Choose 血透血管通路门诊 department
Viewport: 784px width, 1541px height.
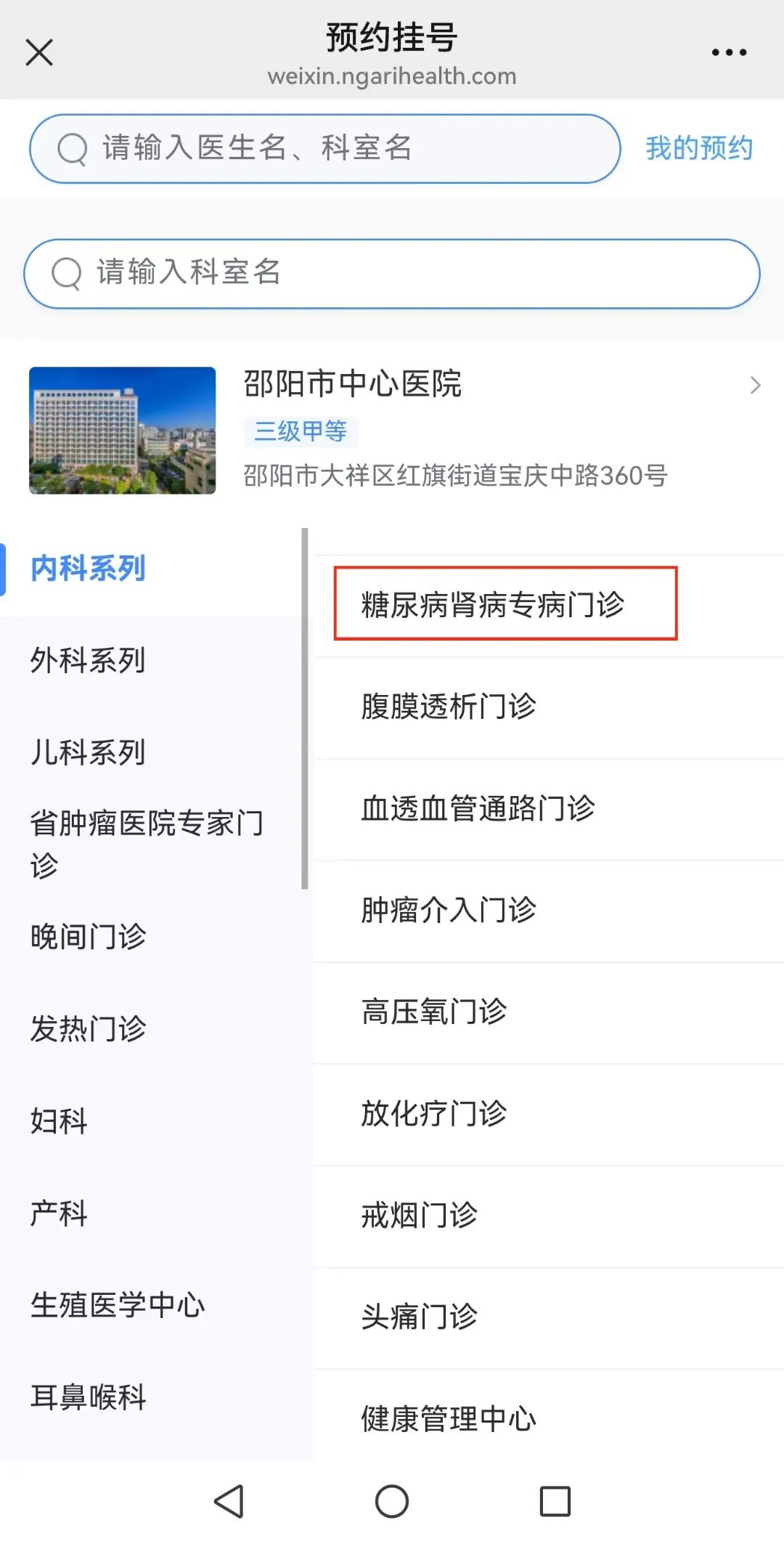[x=478, y=808]
